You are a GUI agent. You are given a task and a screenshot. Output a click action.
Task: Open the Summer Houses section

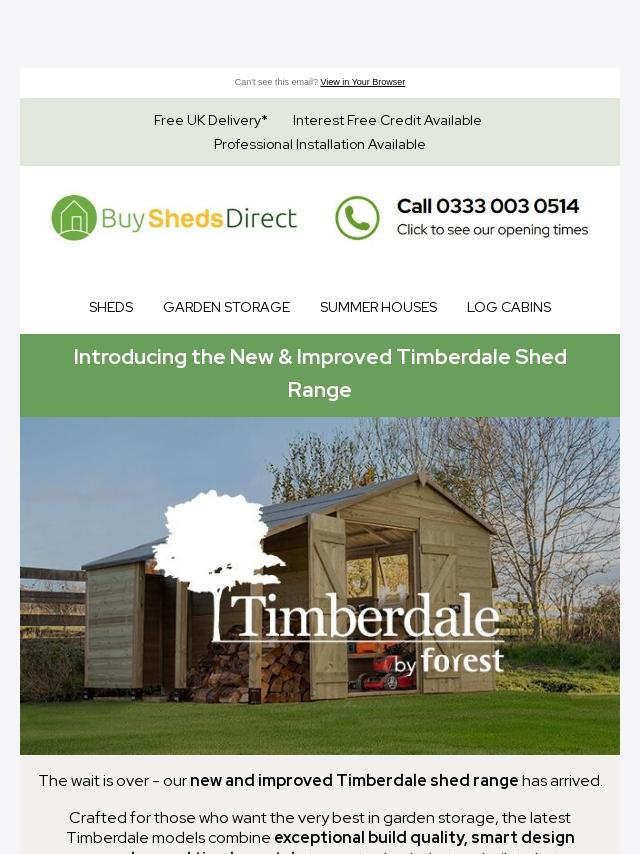[378, 307]
